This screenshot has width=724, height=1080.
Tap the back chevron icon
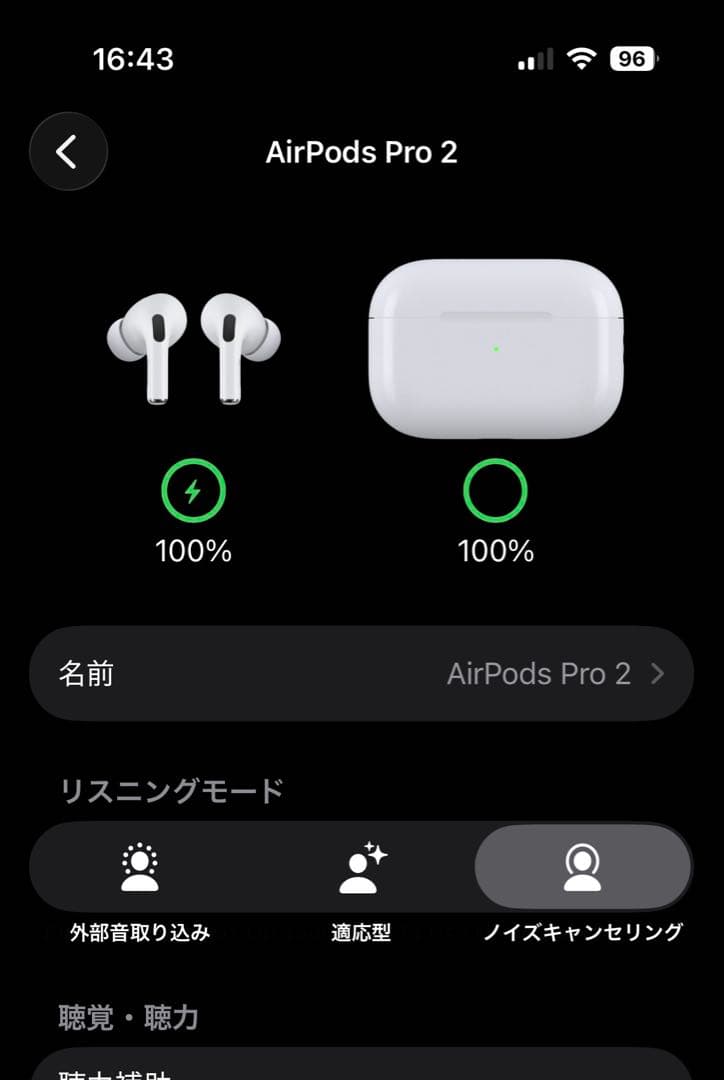coord(67,150)
